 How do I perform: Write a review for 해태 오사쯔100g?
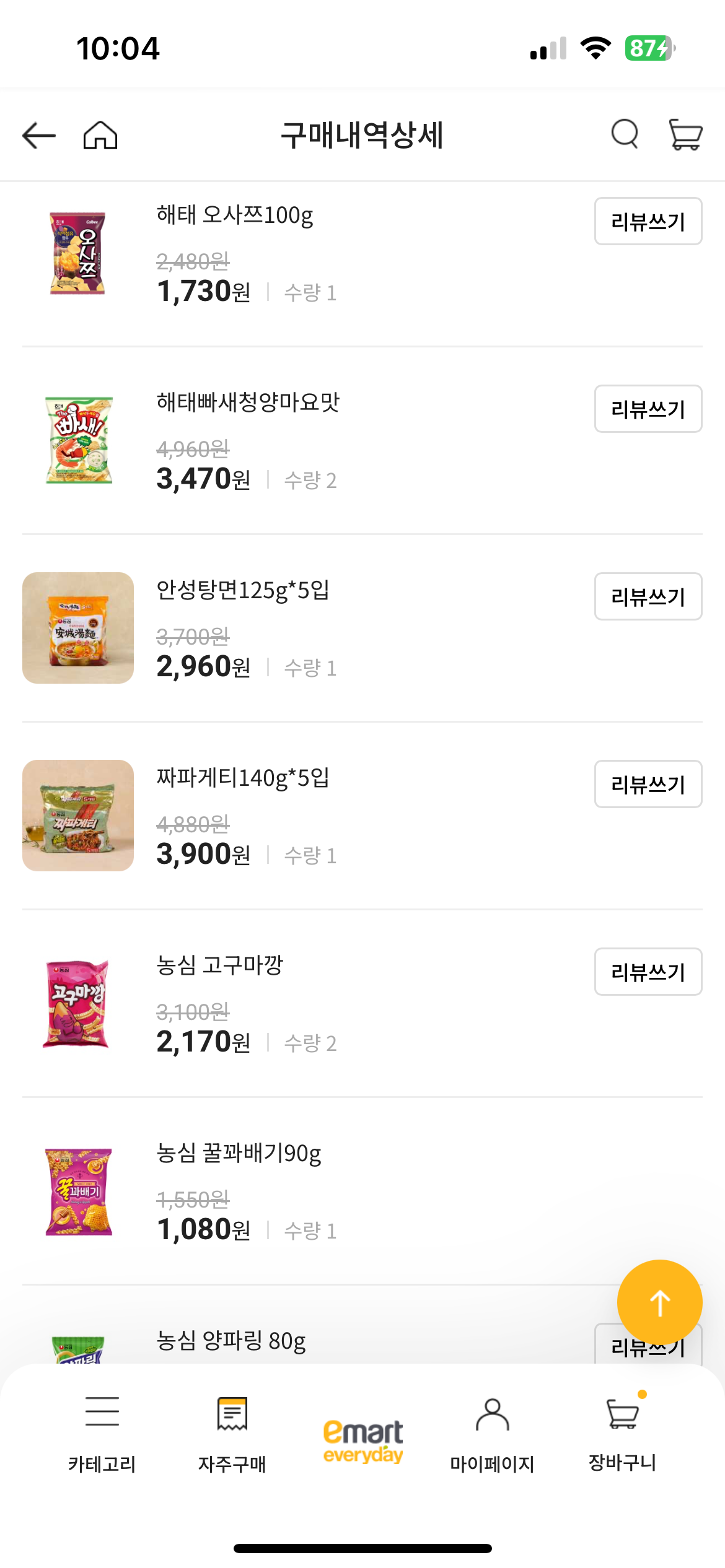[x=648, y=222]
